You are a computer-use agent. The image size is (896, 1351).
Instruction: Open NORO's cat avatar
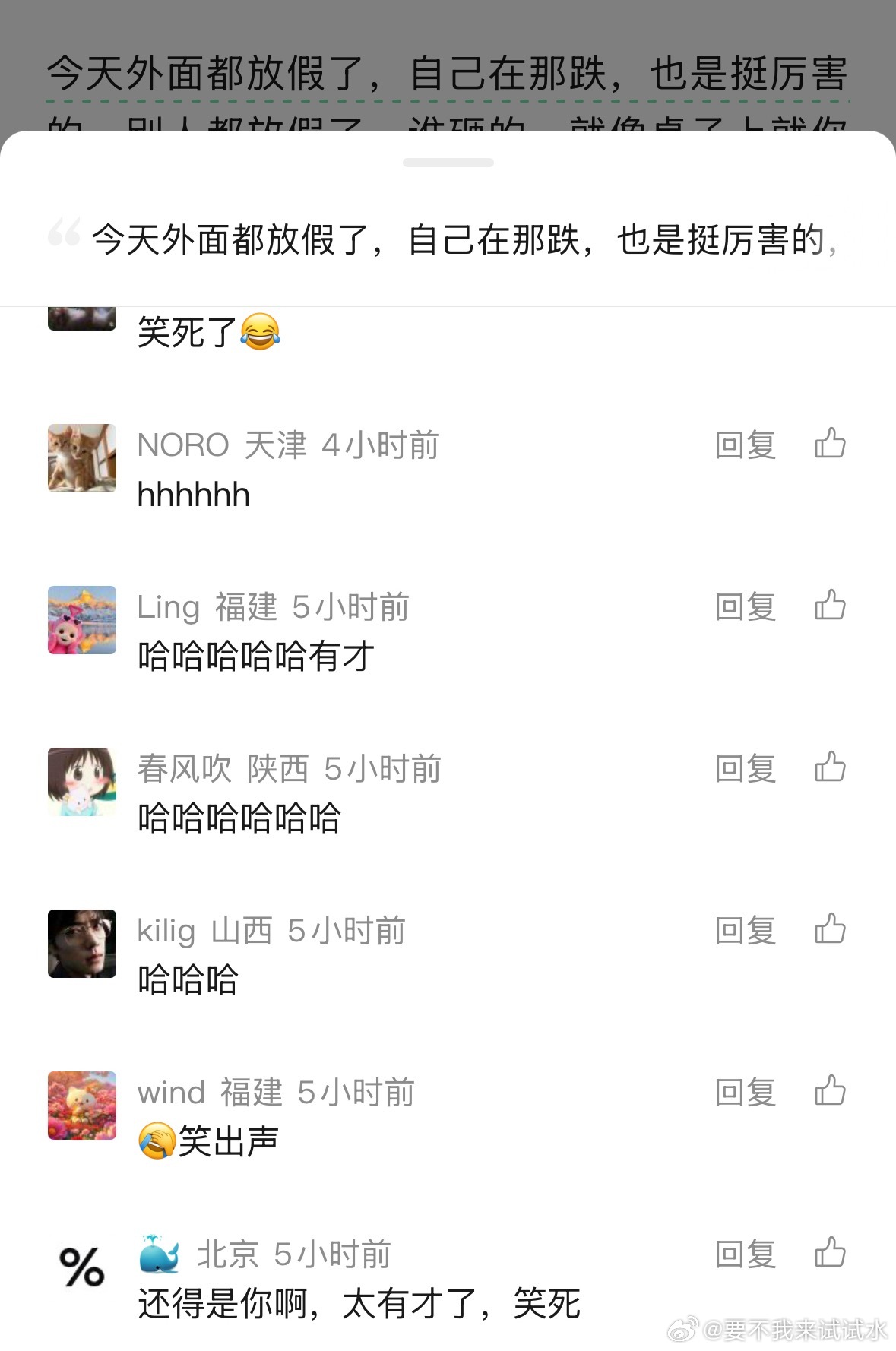[81, 457]
